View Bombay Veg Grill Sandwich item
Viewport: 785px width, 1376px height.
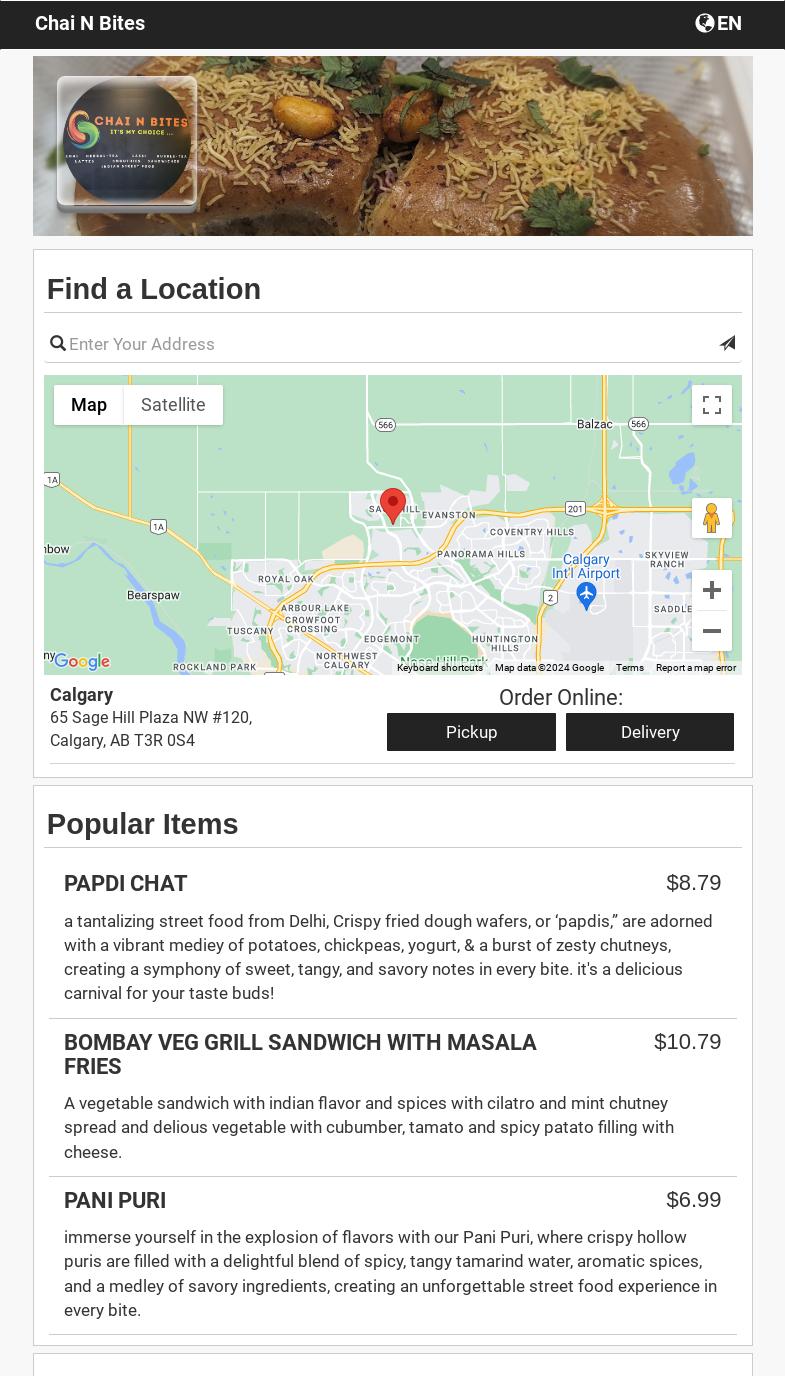pyautogui.click(x=300, y=1054)
